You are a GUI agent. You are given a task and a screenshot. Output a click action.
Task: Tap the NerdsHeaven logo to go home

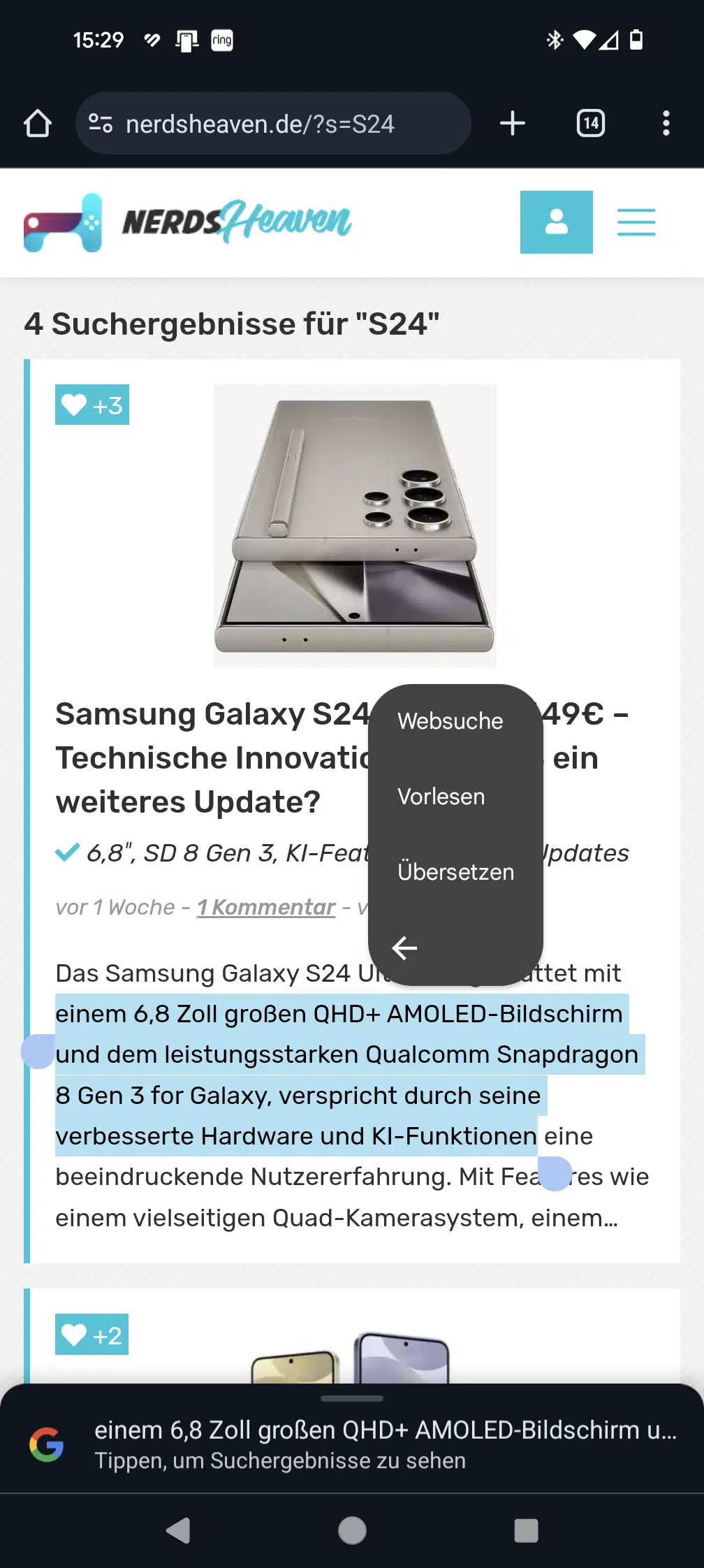click(x=187, y=222)
